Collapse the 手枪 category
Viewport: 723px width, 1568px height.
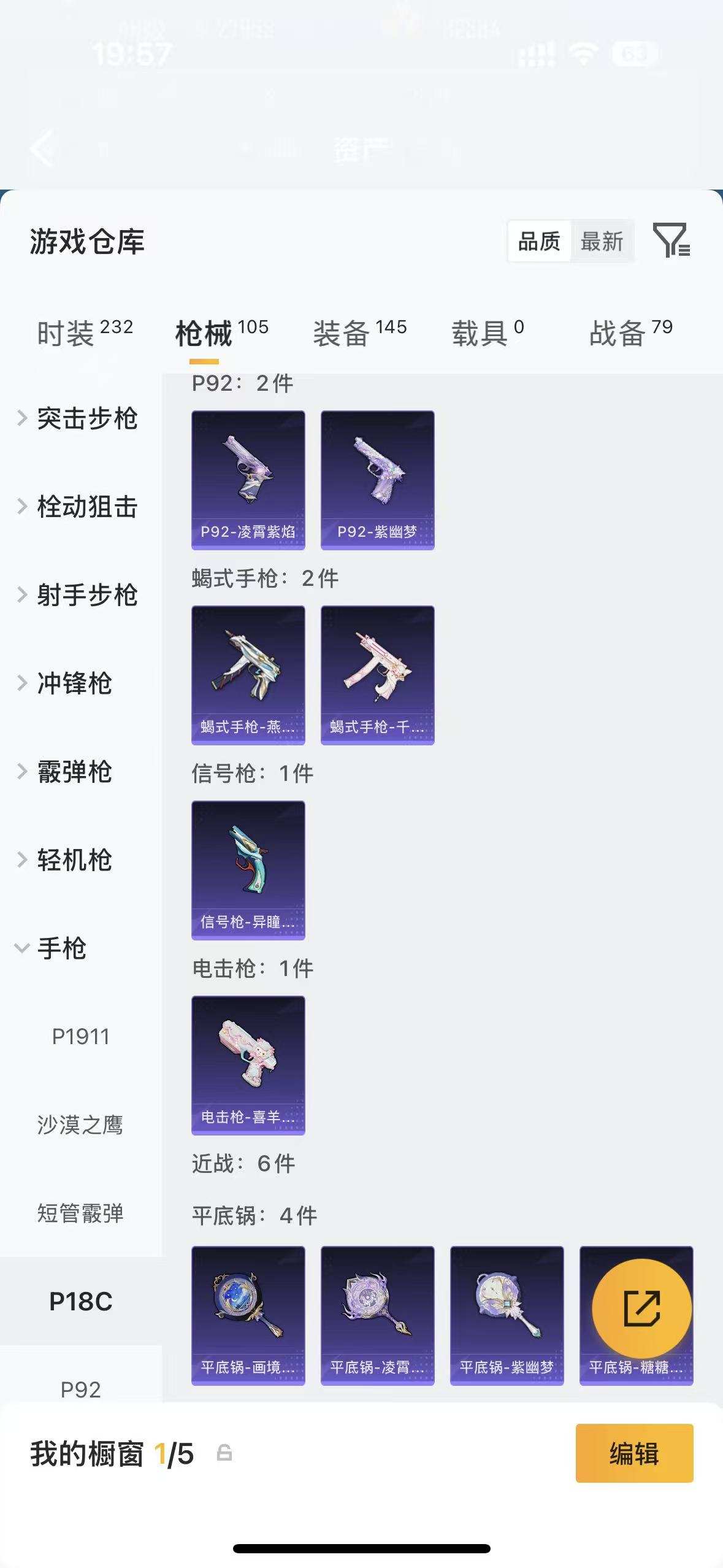(61, 948)
